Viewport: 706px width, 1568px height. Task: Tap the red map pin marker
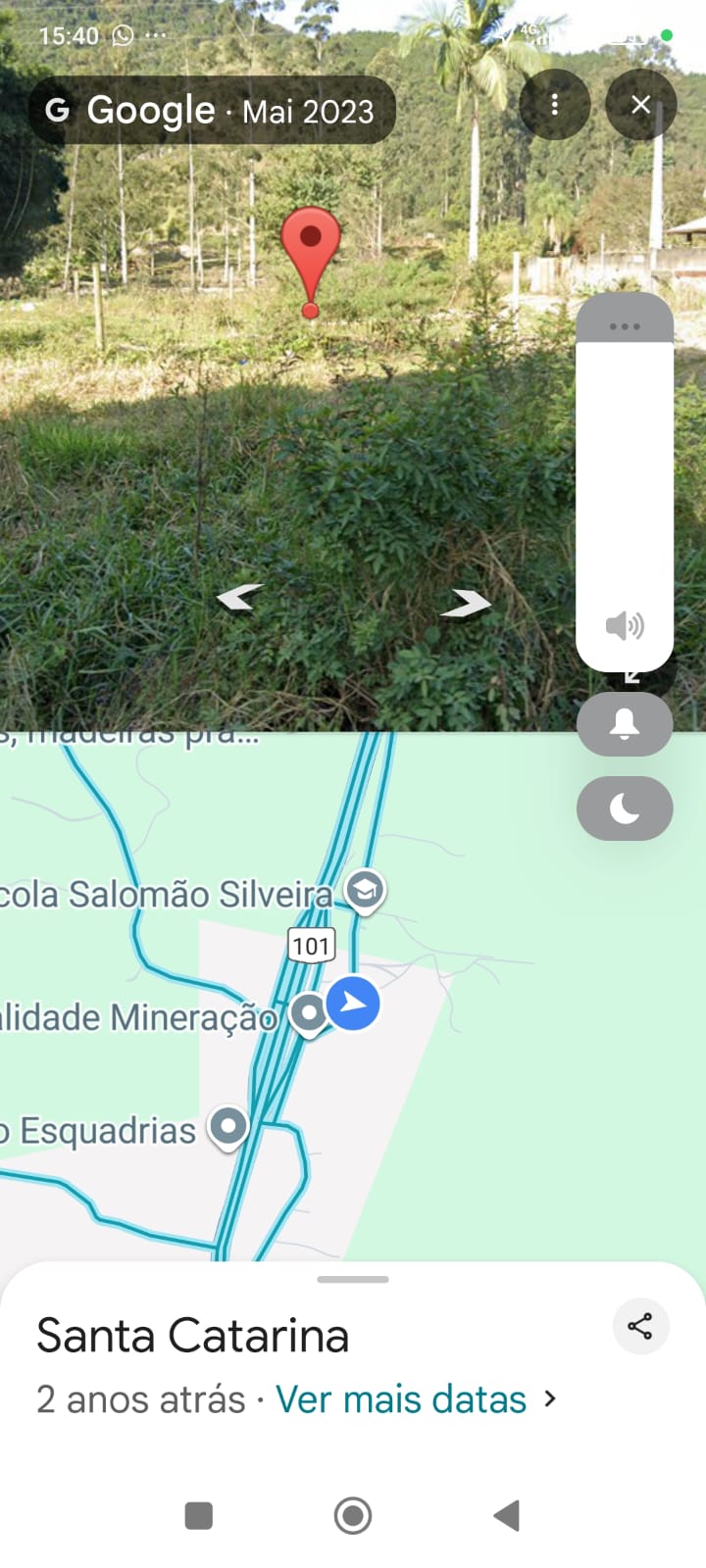tap(312, 245)
